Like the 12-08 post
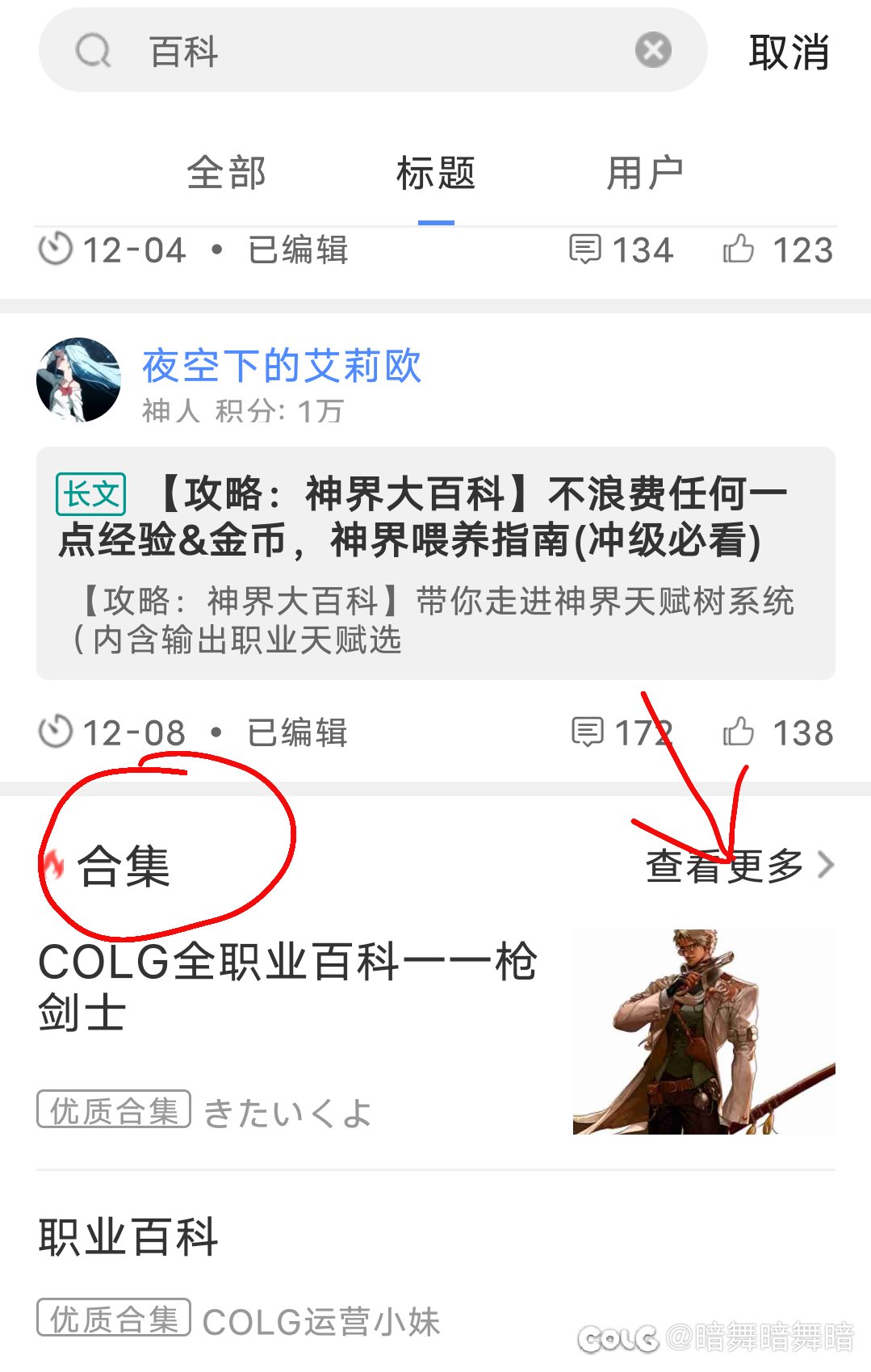The image size is (871, 1372). [778, 732]
